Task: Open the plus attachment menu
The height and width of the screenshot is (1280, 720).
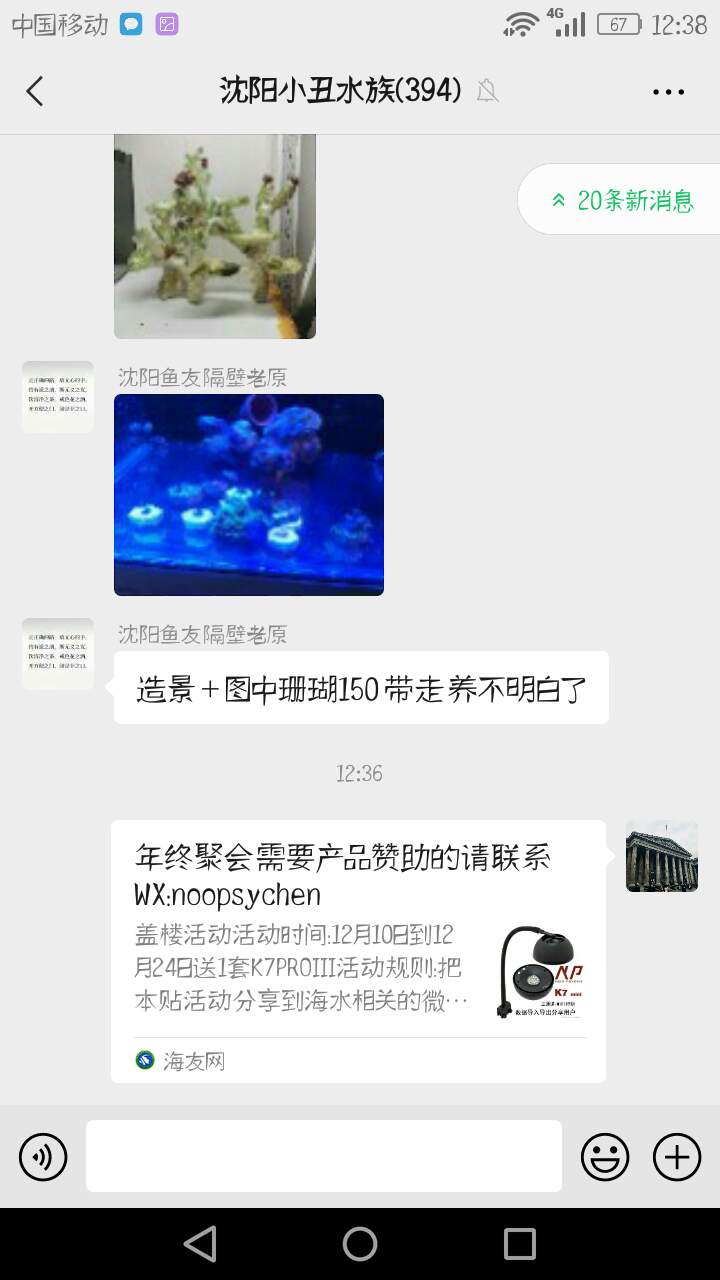Action: pyautogui.click(x=677, y=1157)
